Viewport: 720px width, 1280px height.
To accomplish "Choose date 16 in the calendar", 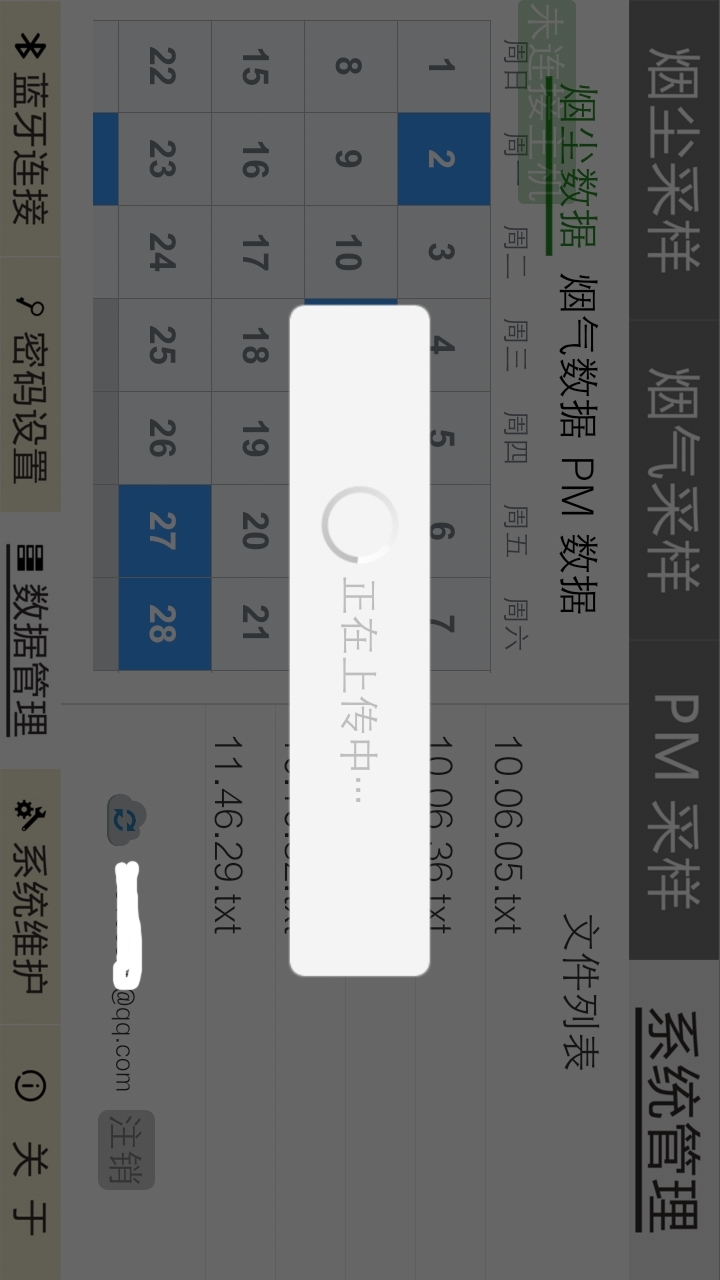I will point(257,159).
